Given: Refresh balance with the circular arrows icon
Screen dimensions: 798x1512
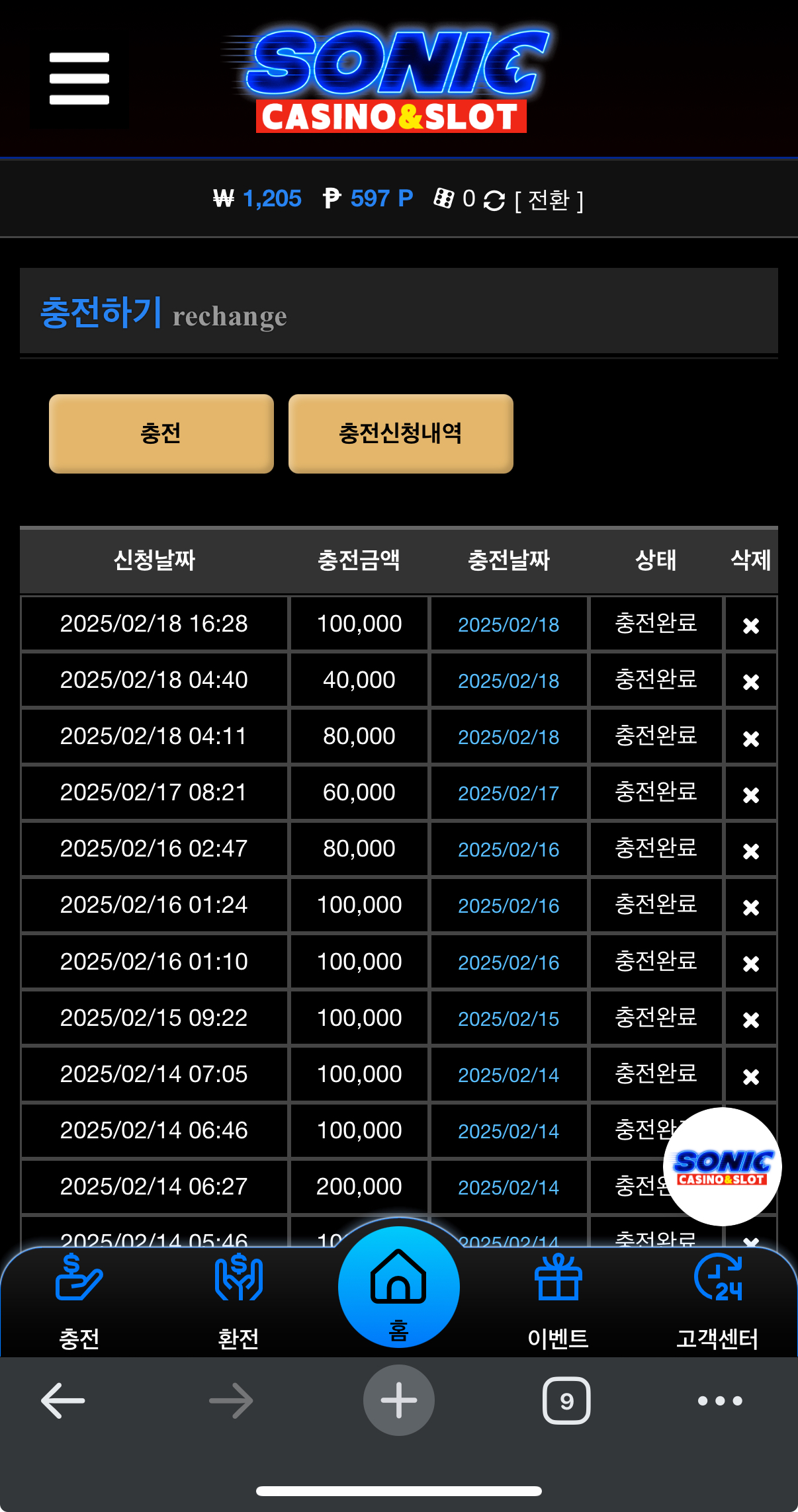Looking at the screenshot, I should point(494,200).
